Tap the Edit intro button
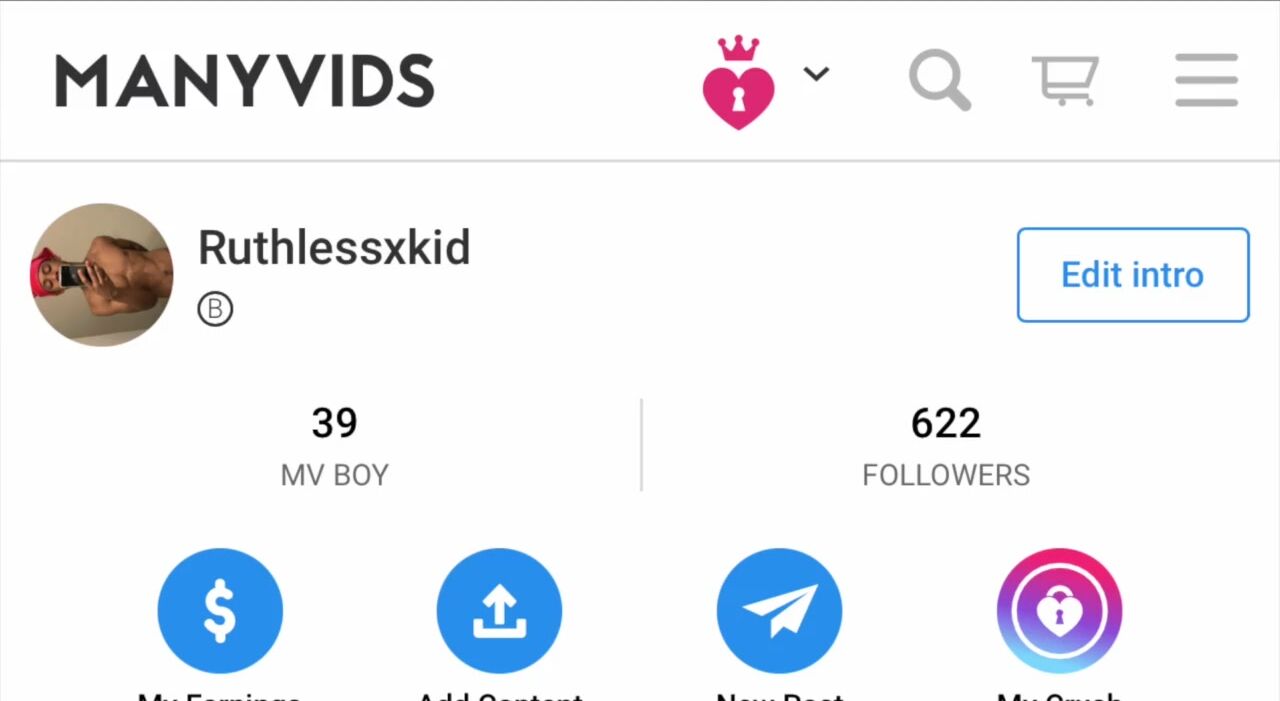Screen dimensions: 1280x701 [x=1132, y=275]
